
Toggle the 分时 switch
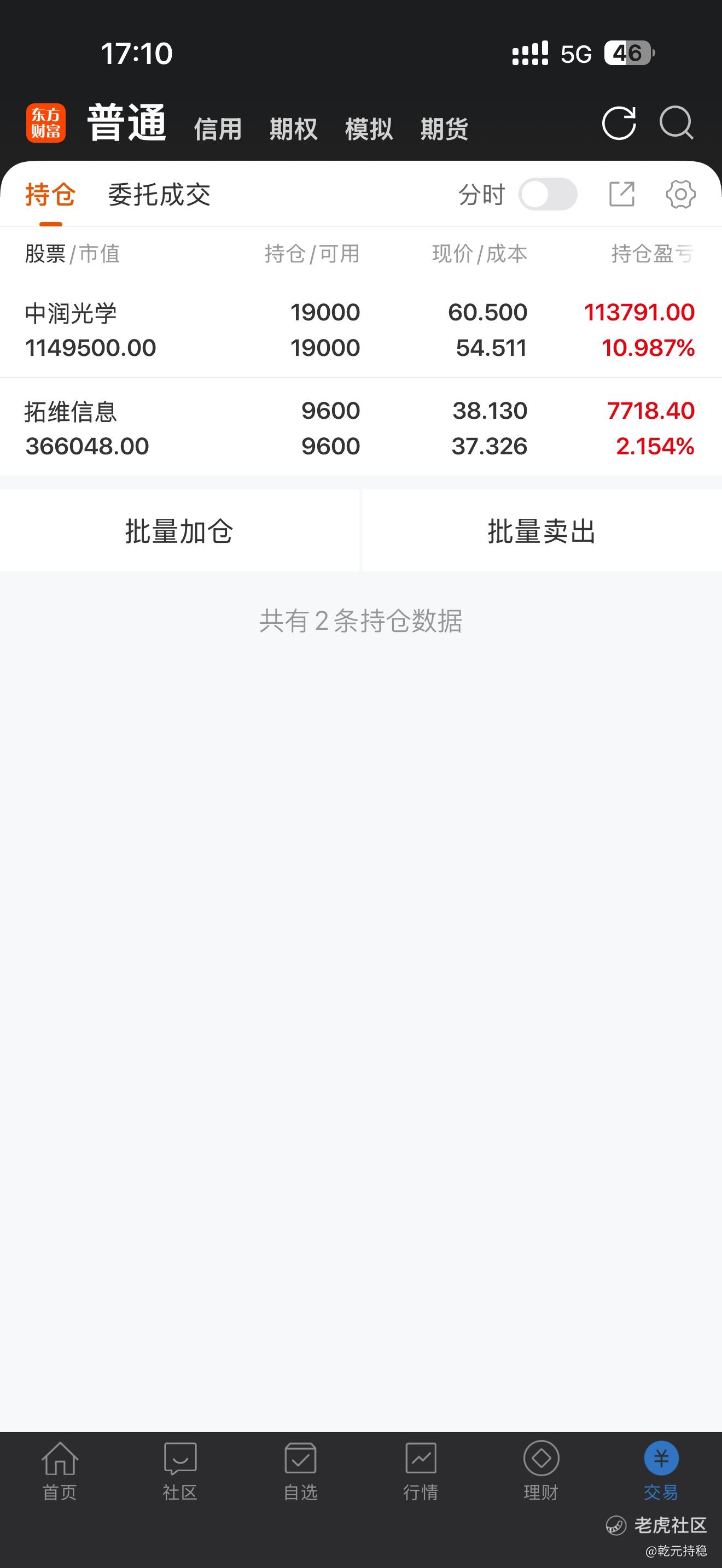548,194
